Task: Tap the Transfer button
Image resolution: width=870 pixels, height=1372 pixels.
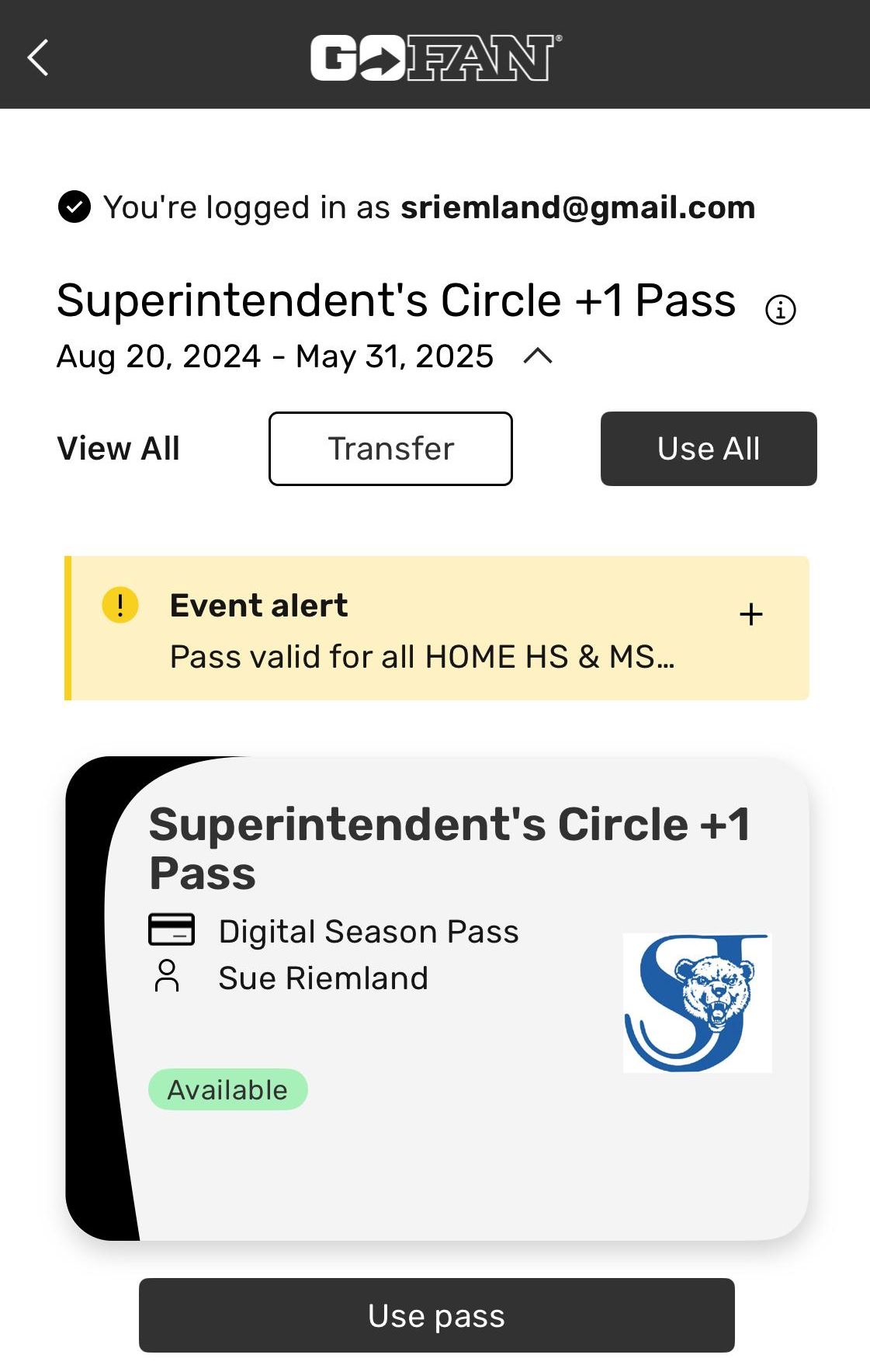Action: click(390, 449)
